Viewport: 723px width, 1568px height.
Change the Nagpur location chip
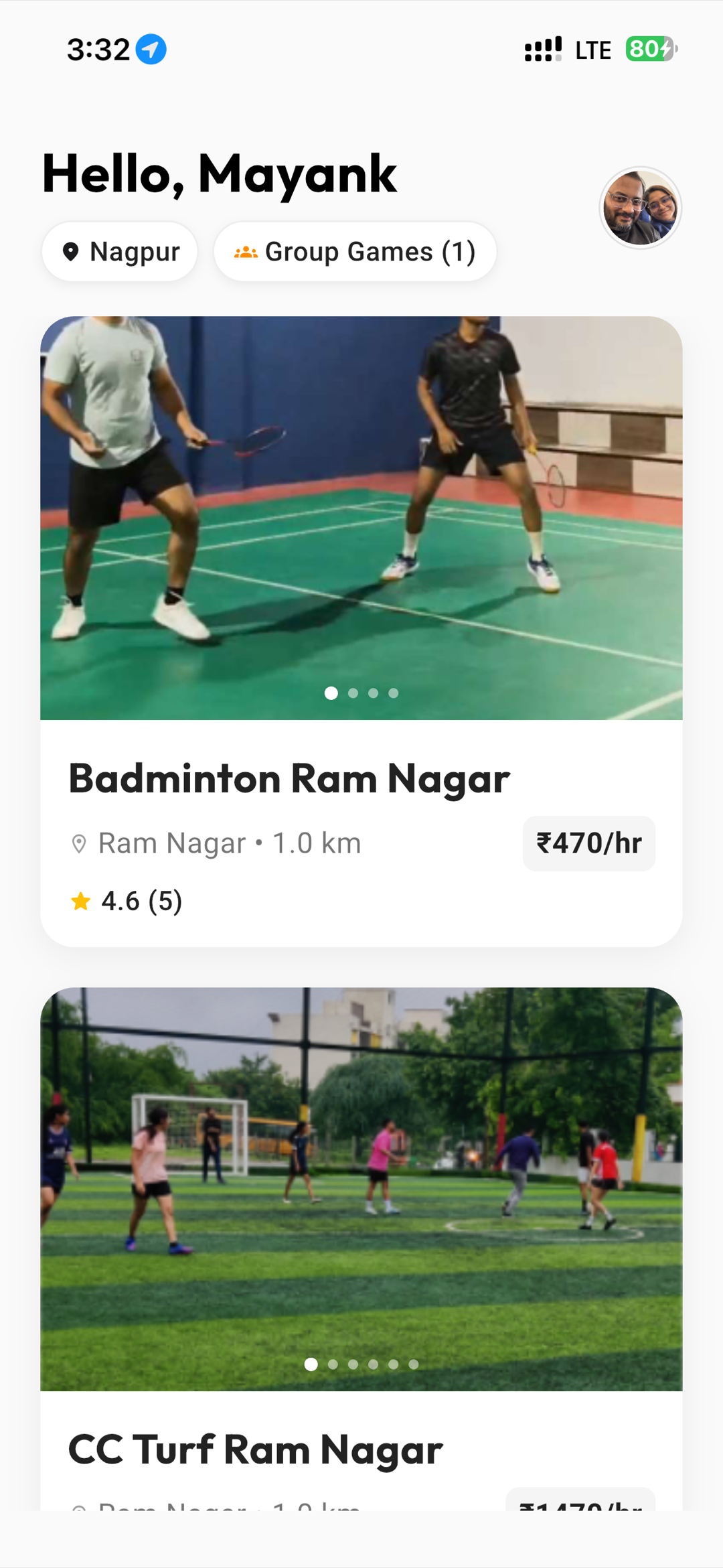120,252
